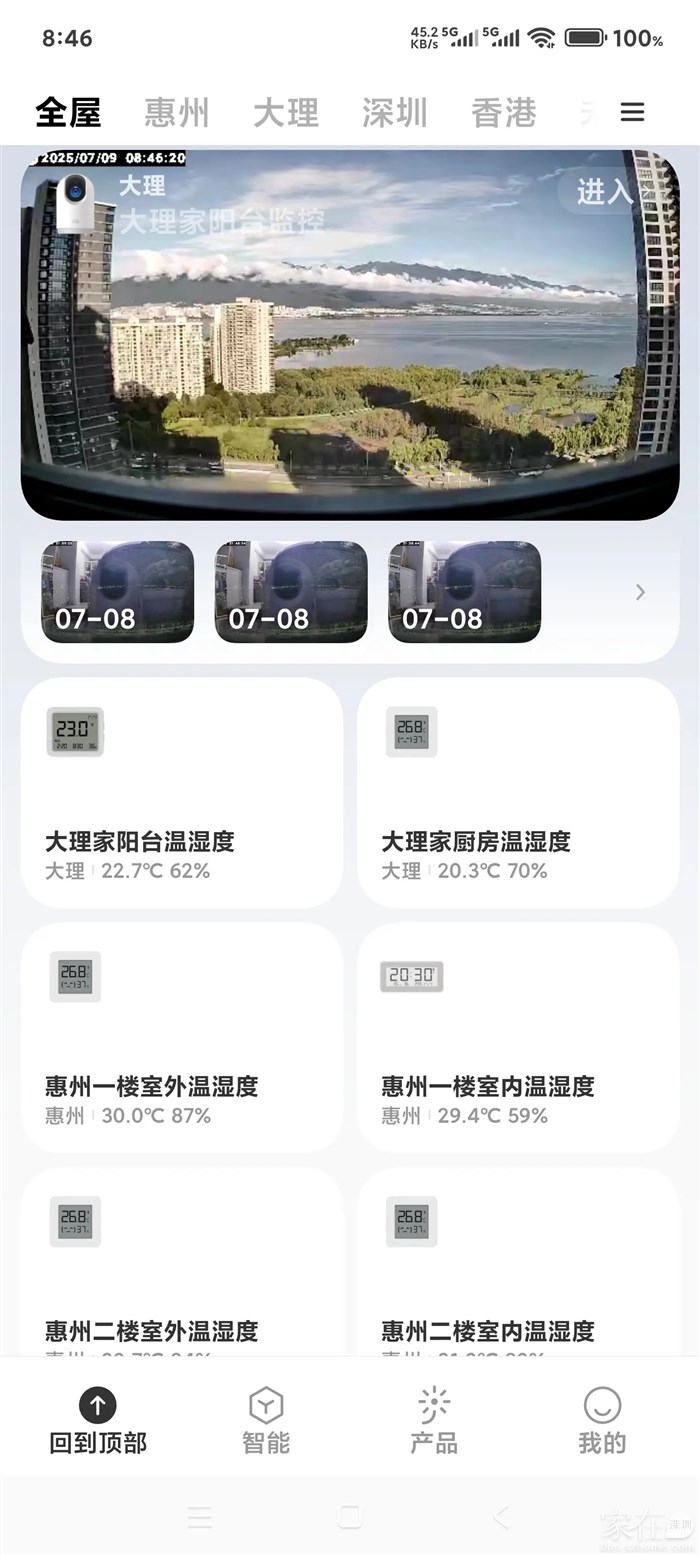
Task: Open 大理家阳台温湿度 sensor card
Action: click(182, 792)
